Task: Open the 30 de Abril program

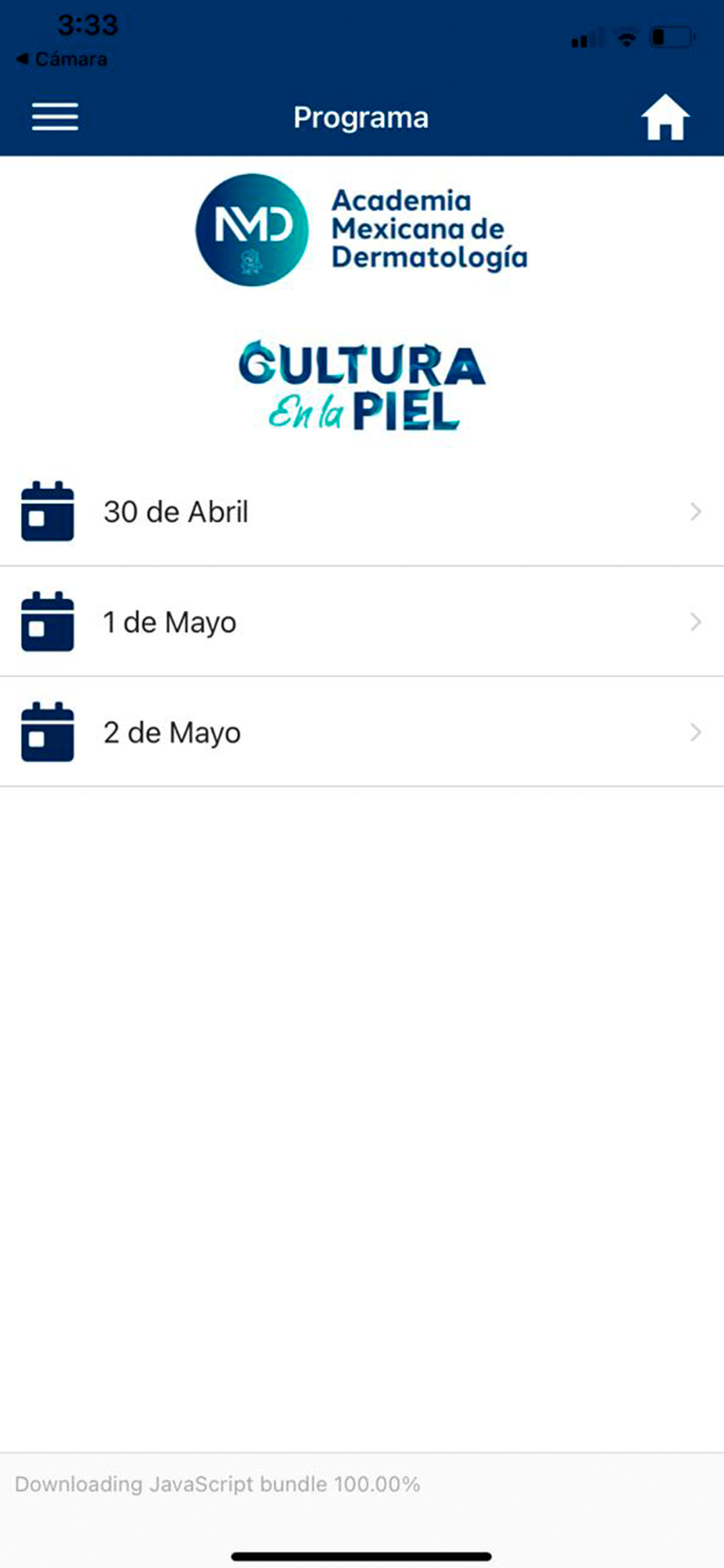Action: tap(362, 512)
